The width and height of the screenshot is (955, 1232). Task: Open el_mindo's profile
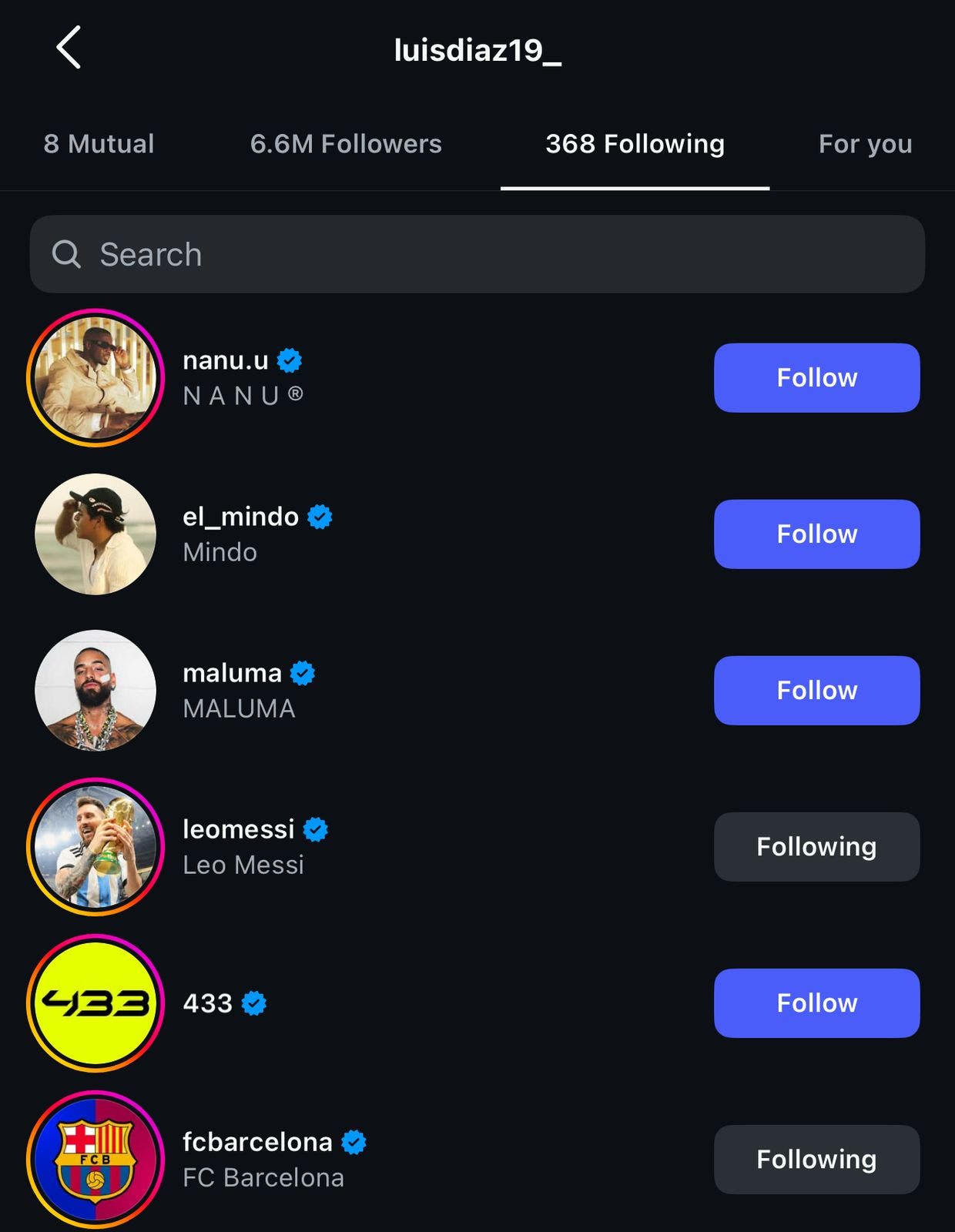(240, 517)
